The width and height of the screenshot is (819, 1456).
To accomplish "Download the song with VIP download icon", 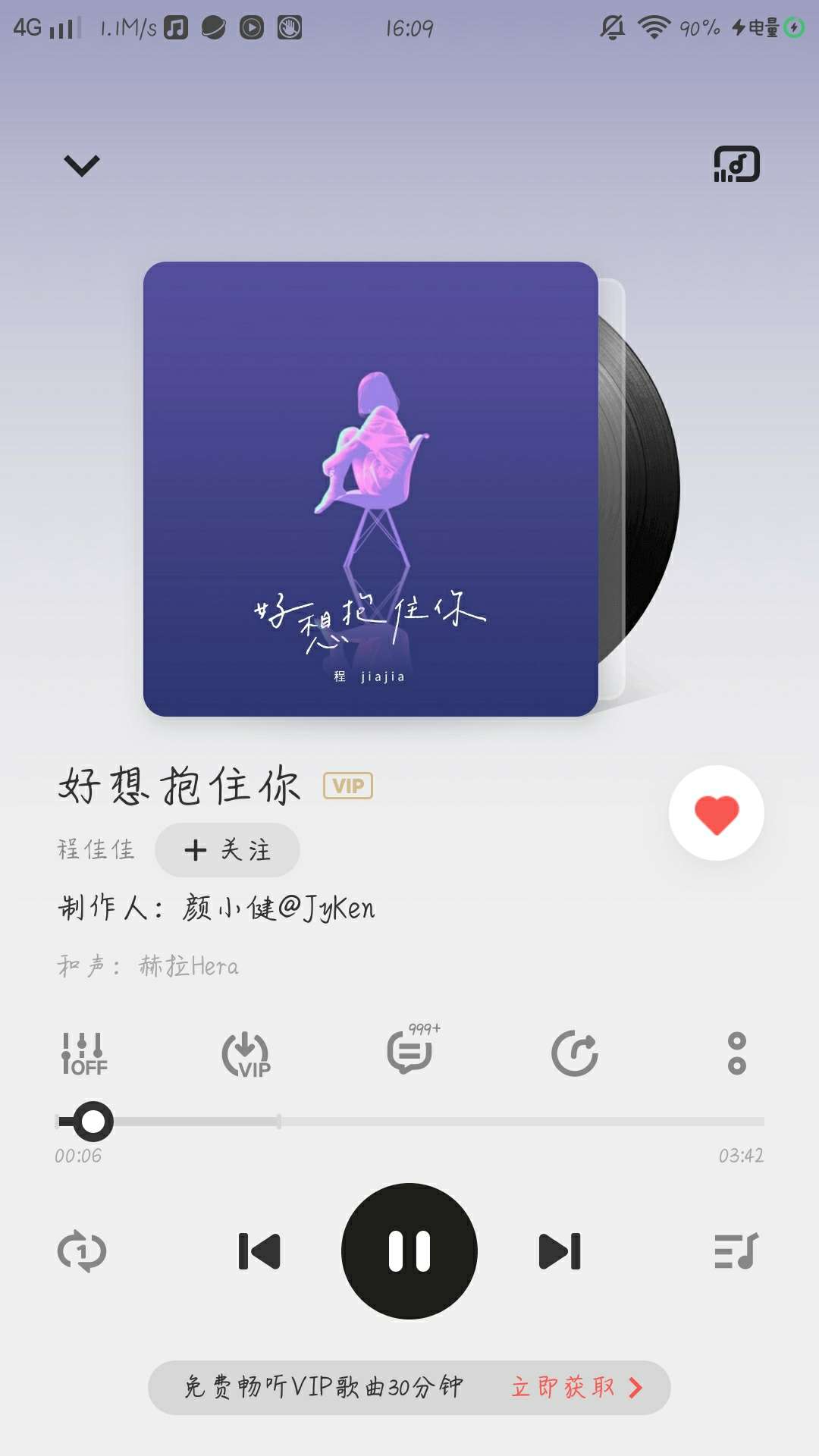I will pos(246,1053).
